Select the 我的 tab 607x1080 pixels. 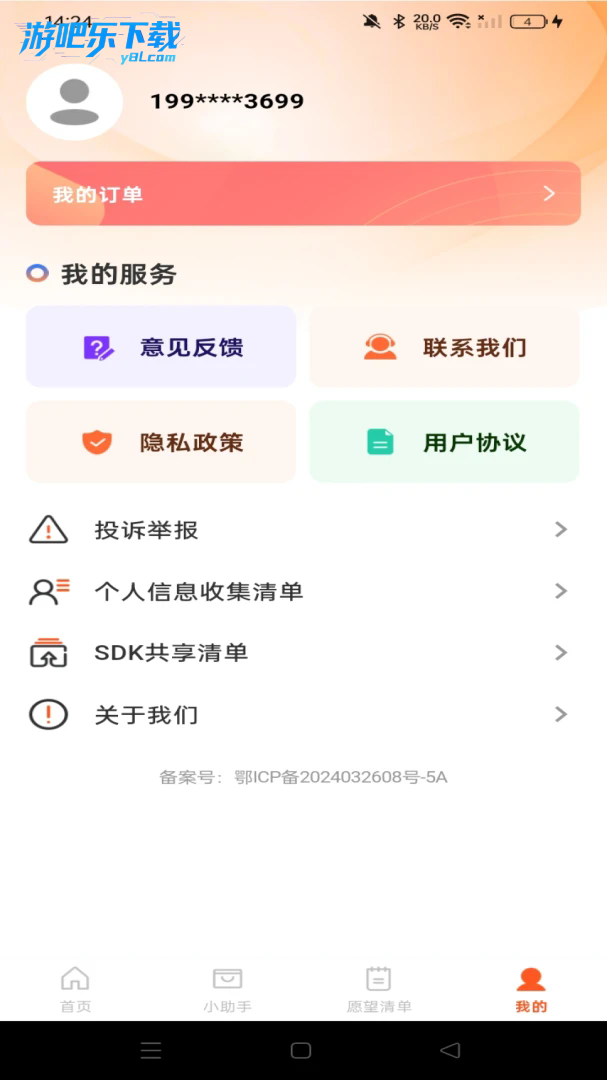tap(531, 989)
